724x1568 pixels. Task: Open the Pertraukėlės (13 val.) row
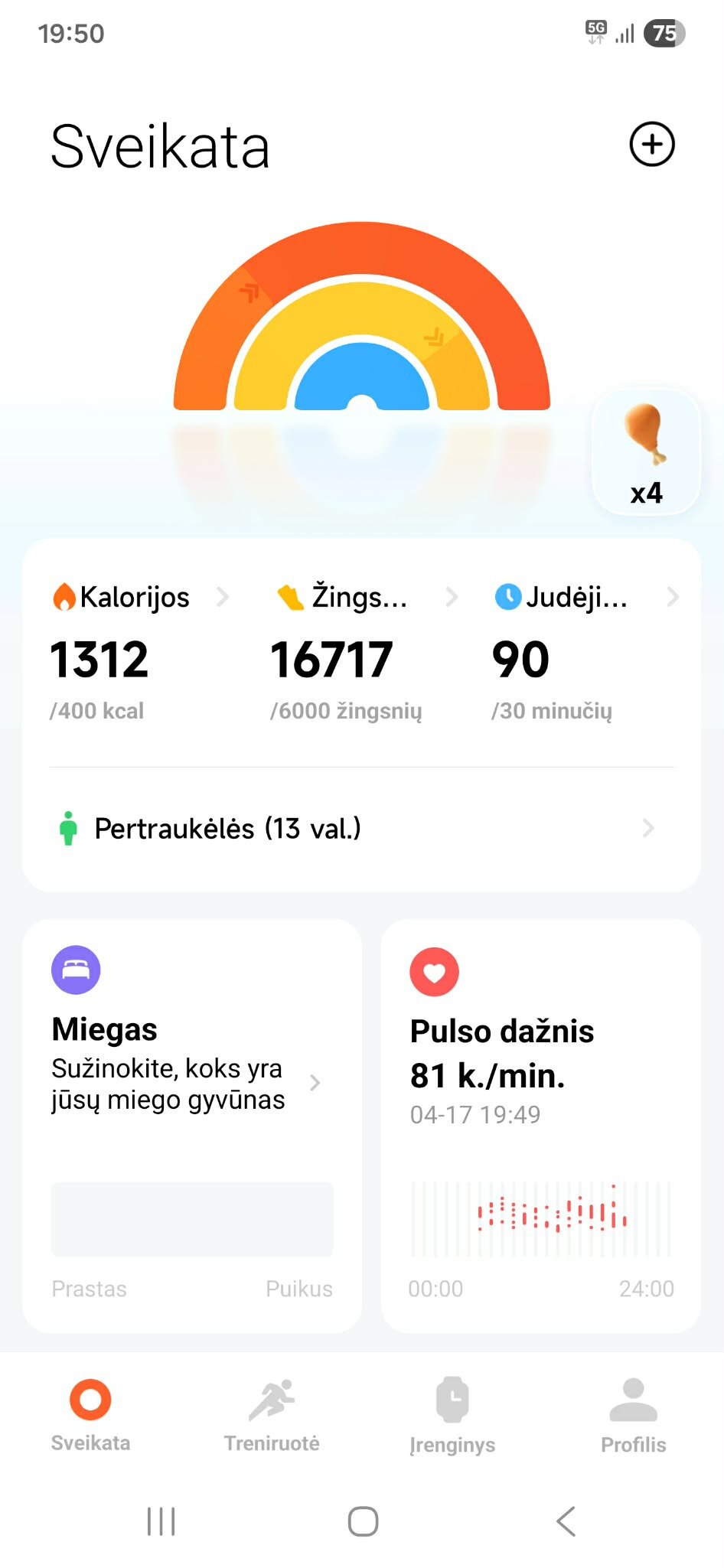pos(361,829)
